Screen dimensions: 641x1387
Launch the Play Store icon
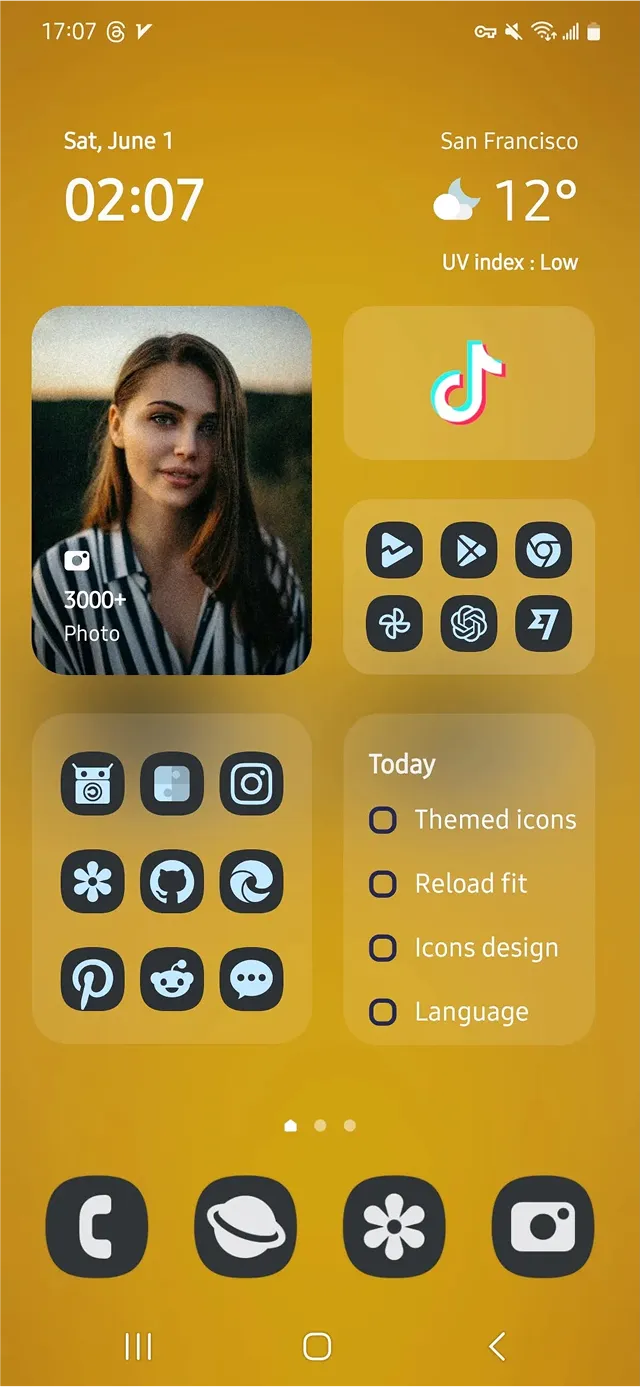(x=469, y=550)
